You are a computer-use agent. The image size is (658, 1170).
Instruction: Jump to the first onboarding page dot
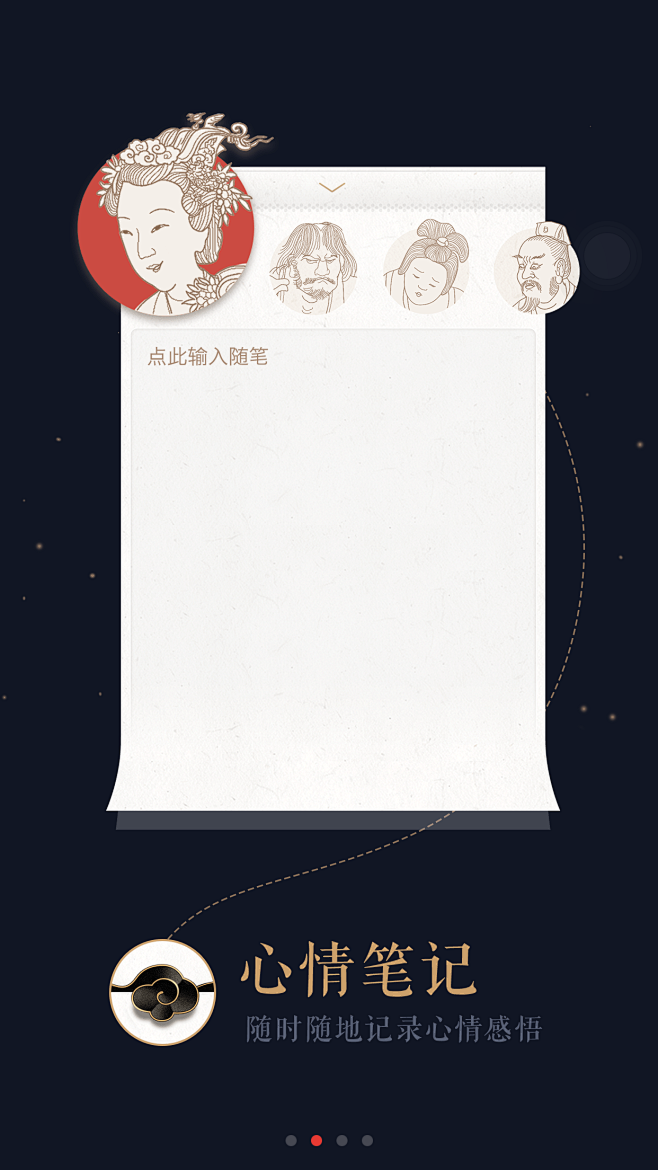click(291, 1140)
